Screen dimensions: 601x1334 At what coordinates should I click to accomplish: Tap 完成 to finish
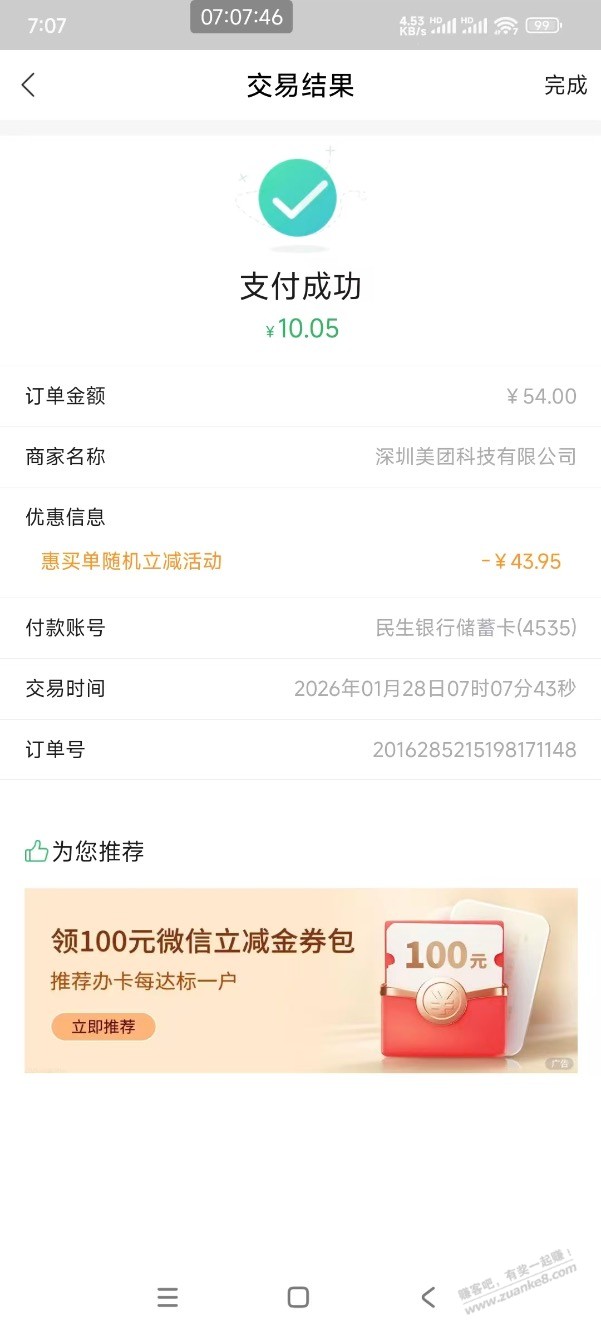pos(565,85)
